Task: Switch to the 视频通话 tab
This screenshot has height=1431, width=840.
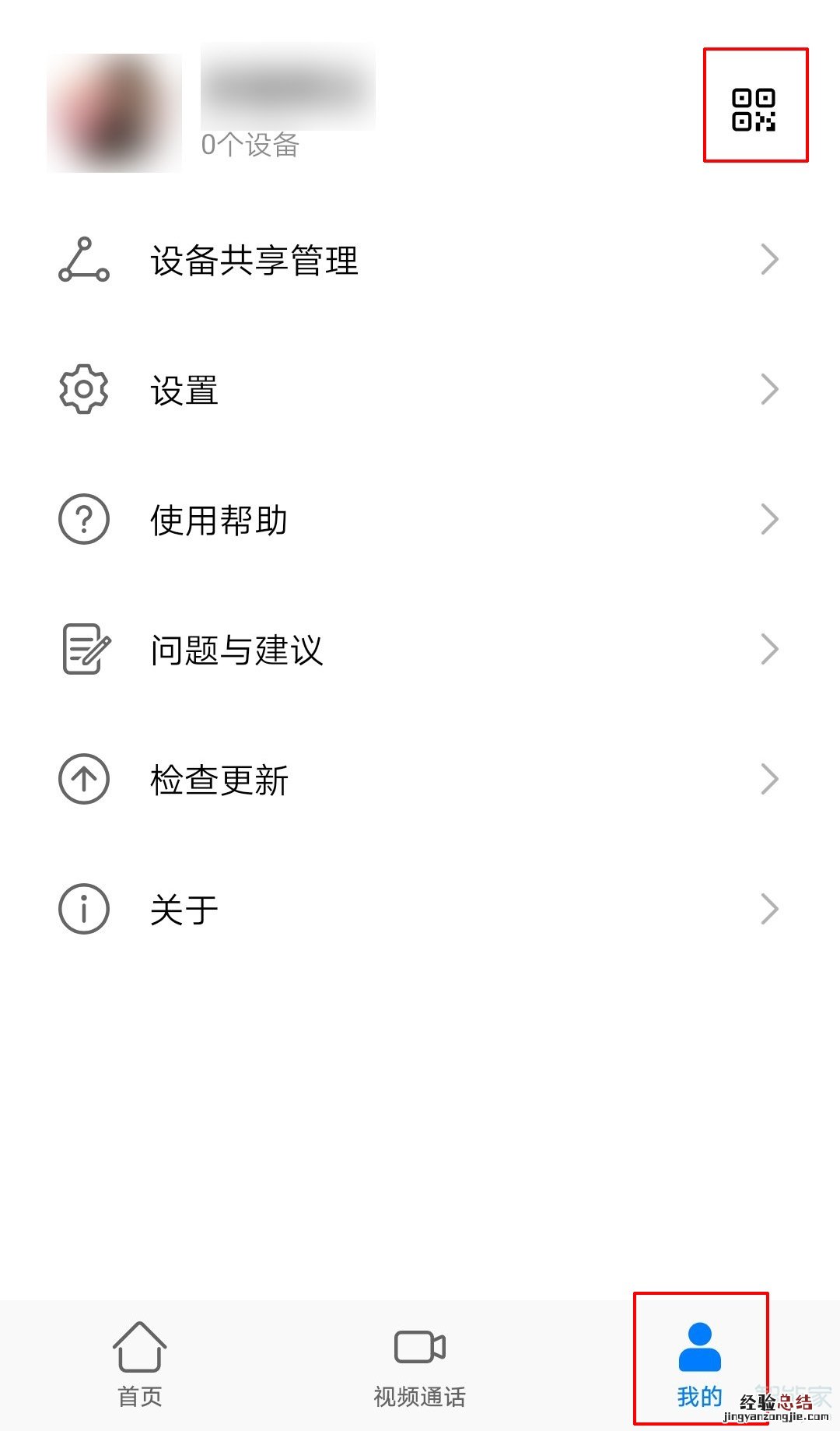Action: [420, 1364]
